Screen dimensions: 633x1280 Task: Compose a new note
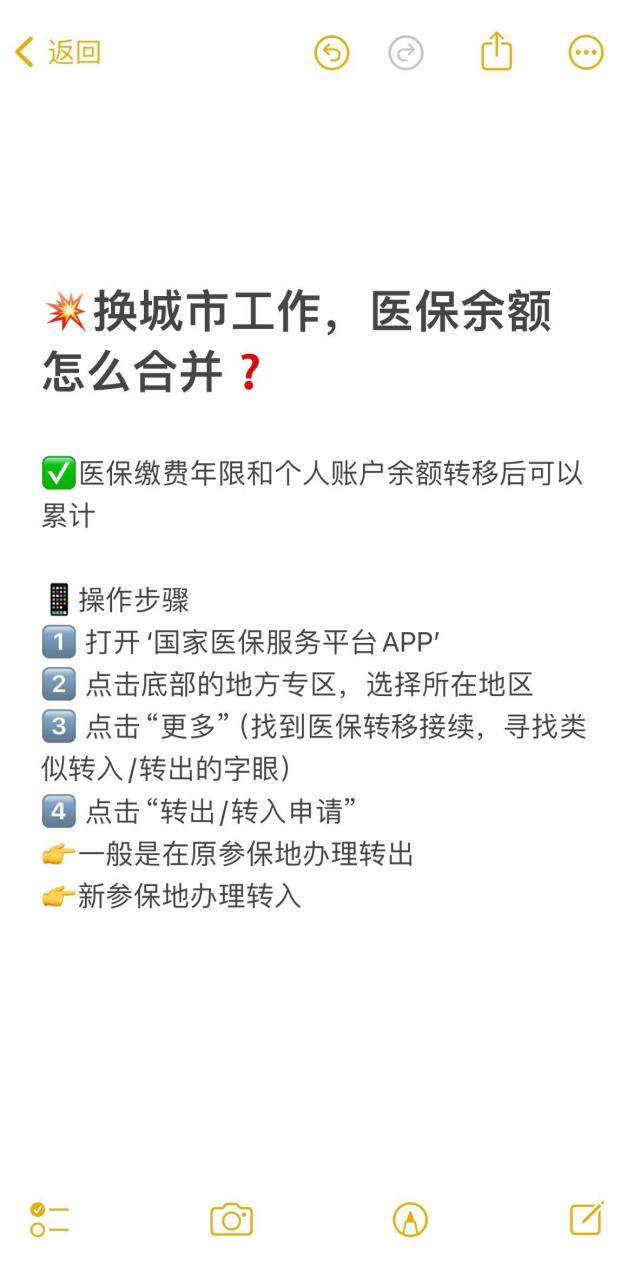(x=587, y=1218)
